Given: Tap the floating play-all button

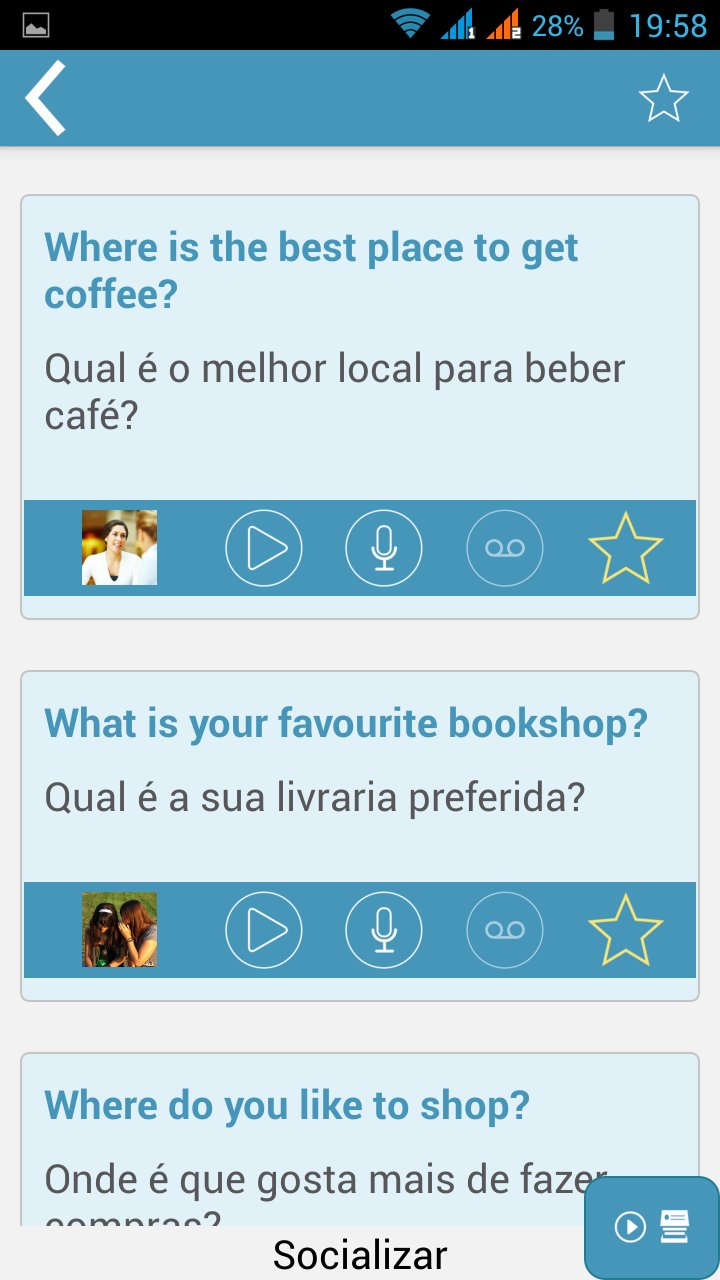Looking at the screenshot, I should [651, 1227].
